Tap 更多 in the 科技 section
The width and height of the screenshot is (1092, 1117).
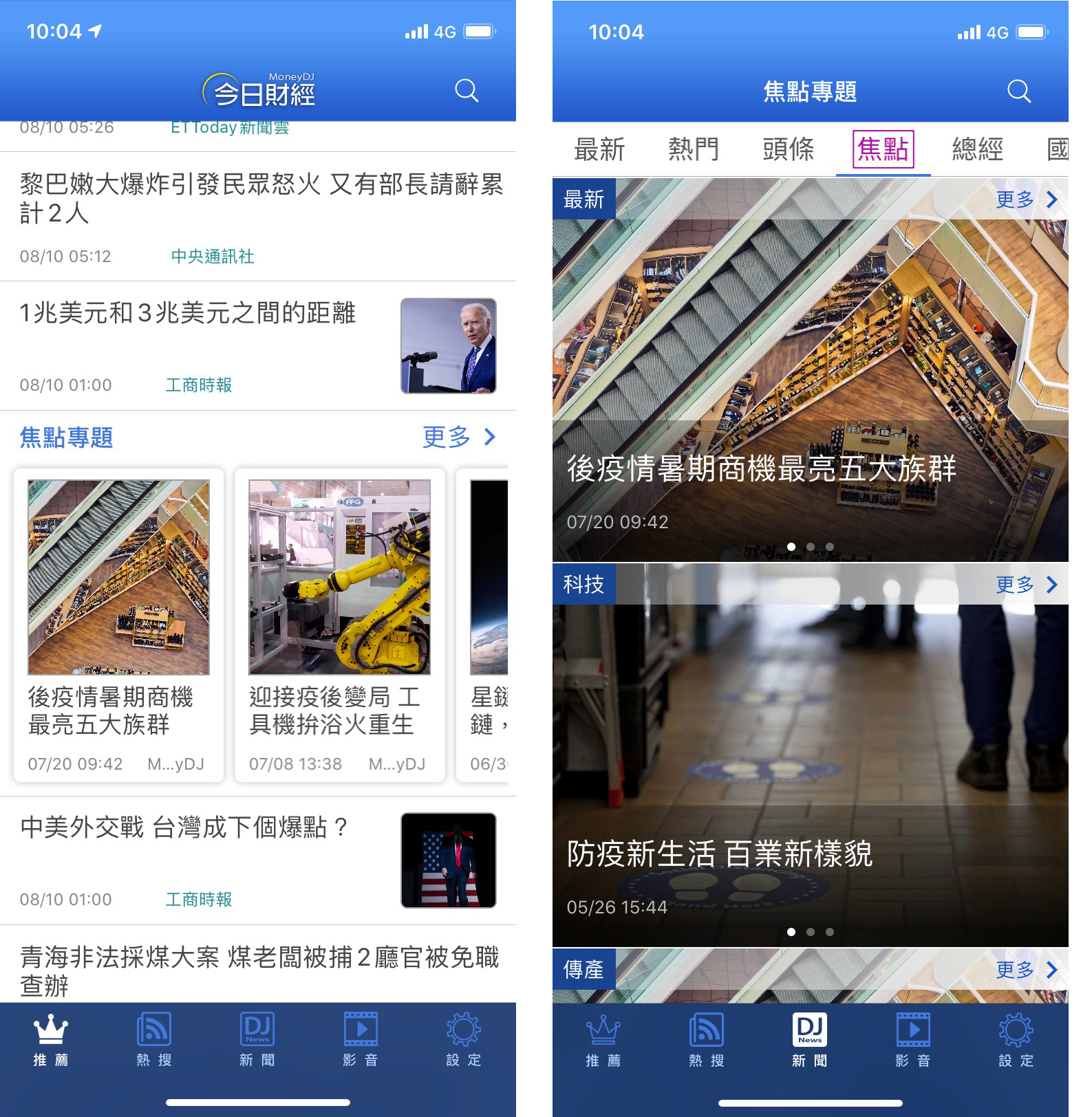[1027, 585]
